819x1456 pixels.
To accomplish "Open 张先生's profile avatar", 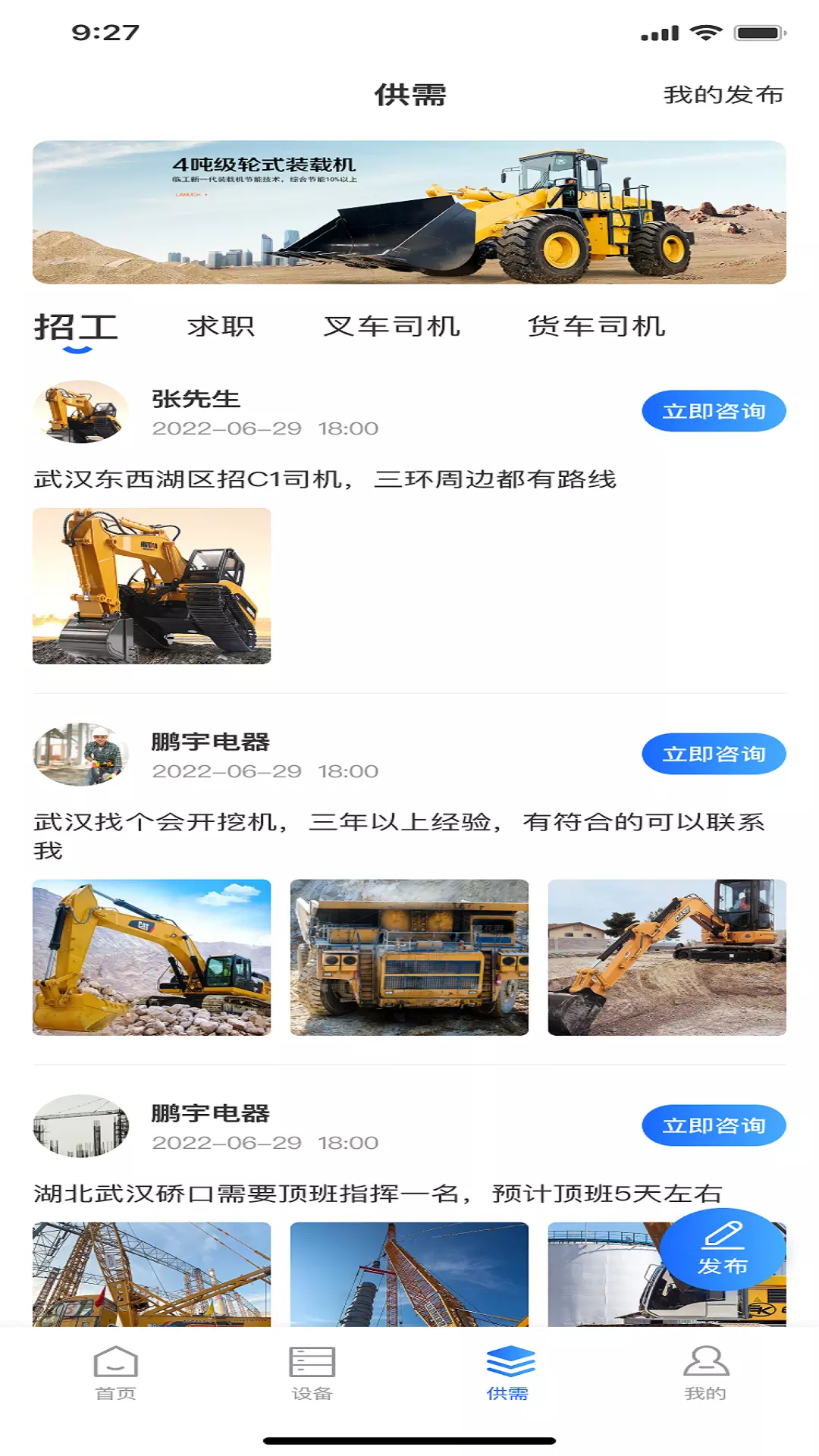I will (x=80, y=412).
